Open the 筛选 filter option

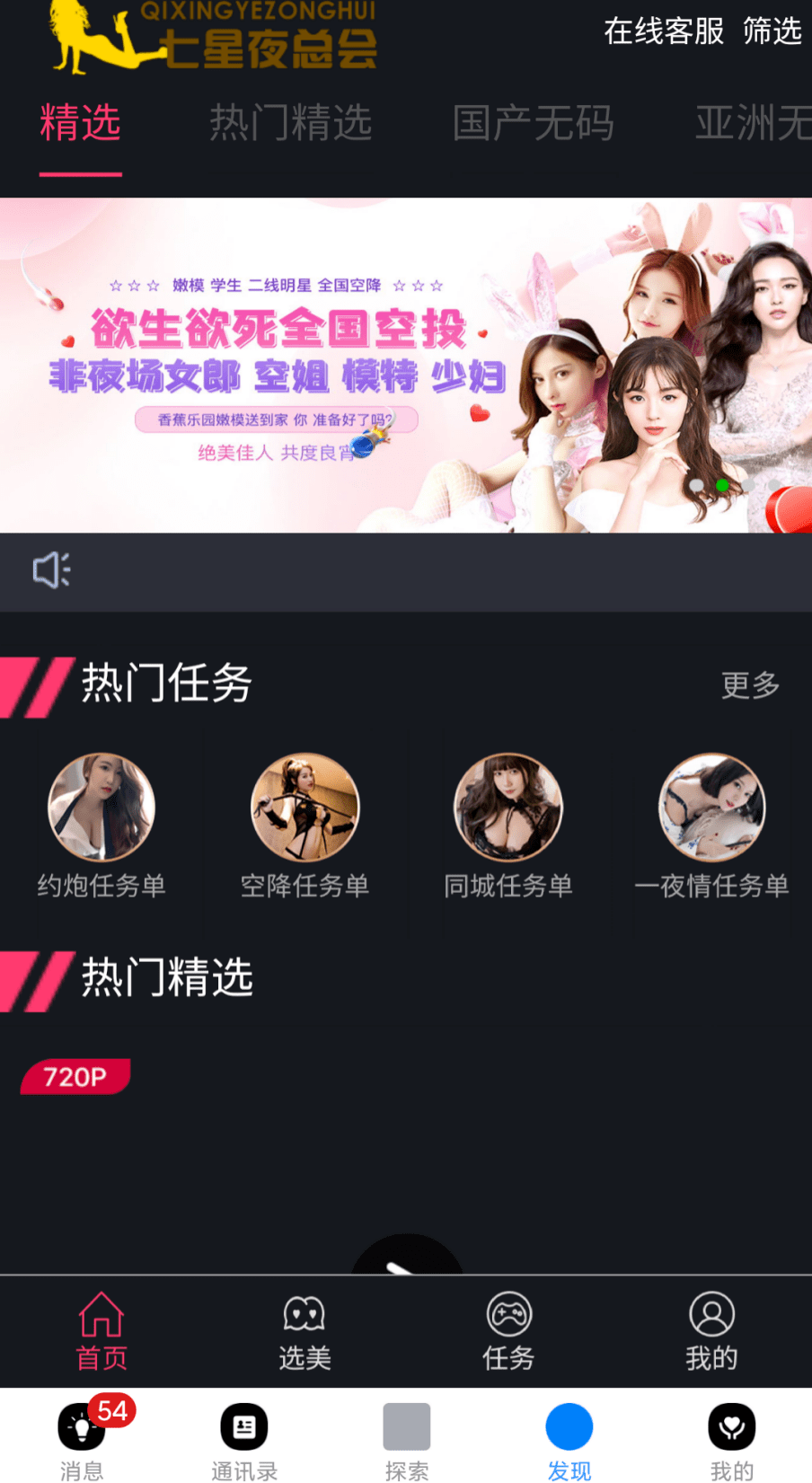click(x=772, y=32)
